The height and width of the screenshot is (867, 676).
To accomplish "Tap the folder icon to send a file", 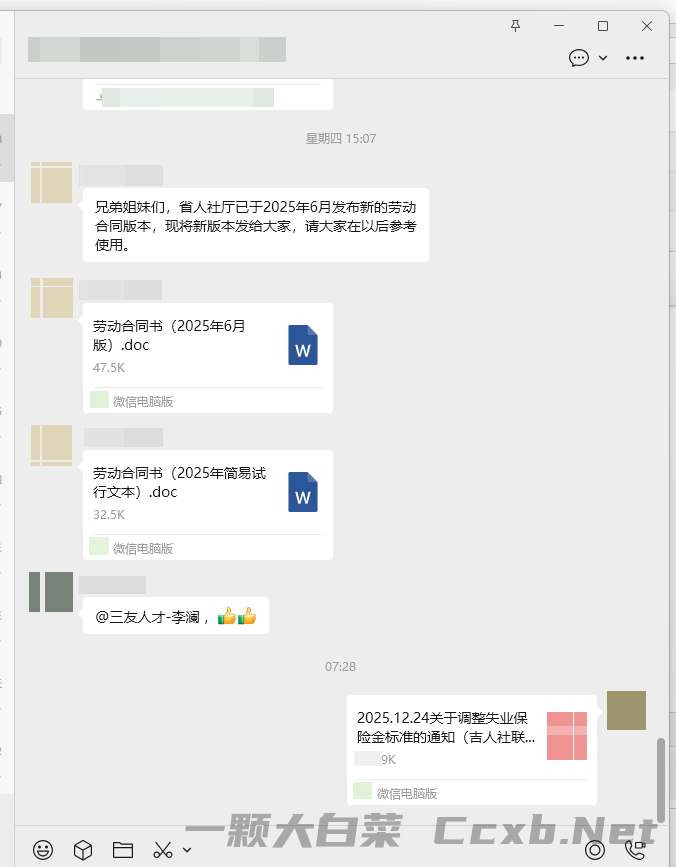I will click(123, 850).
